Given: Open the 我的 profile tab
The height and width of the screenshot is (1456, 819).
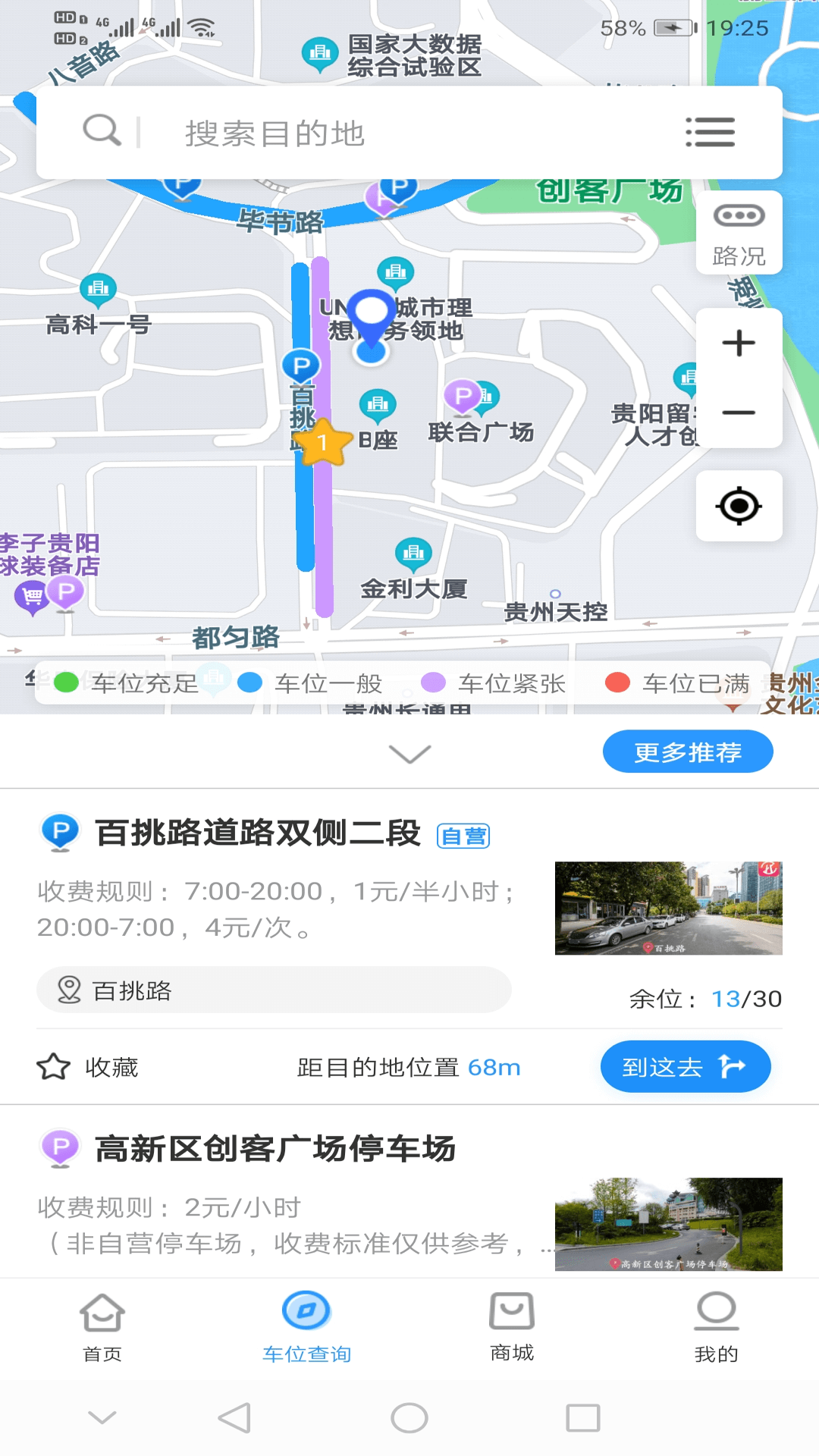Looking at the screenshot, I should [716, 1327].
